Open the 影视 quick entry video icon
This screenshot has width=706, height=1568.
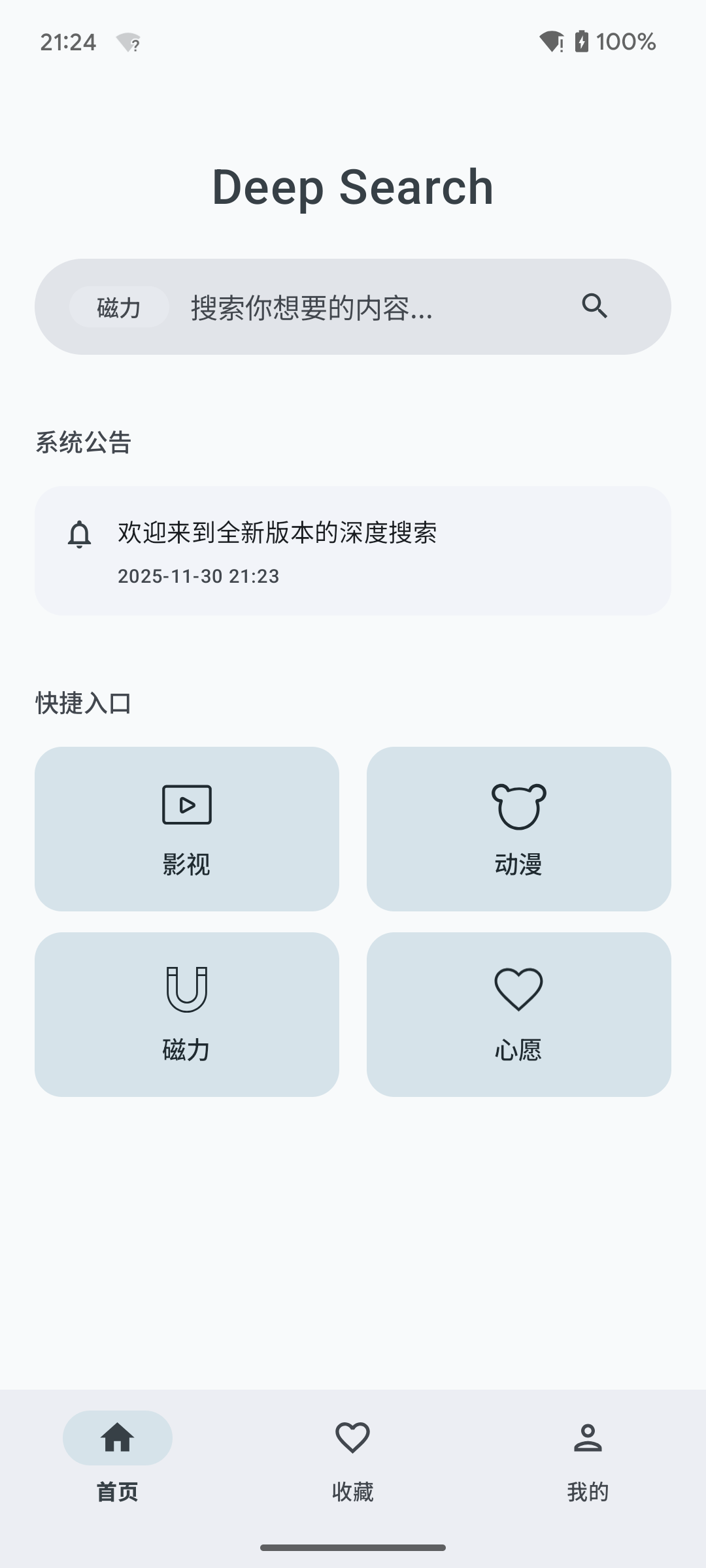(188, 804)
